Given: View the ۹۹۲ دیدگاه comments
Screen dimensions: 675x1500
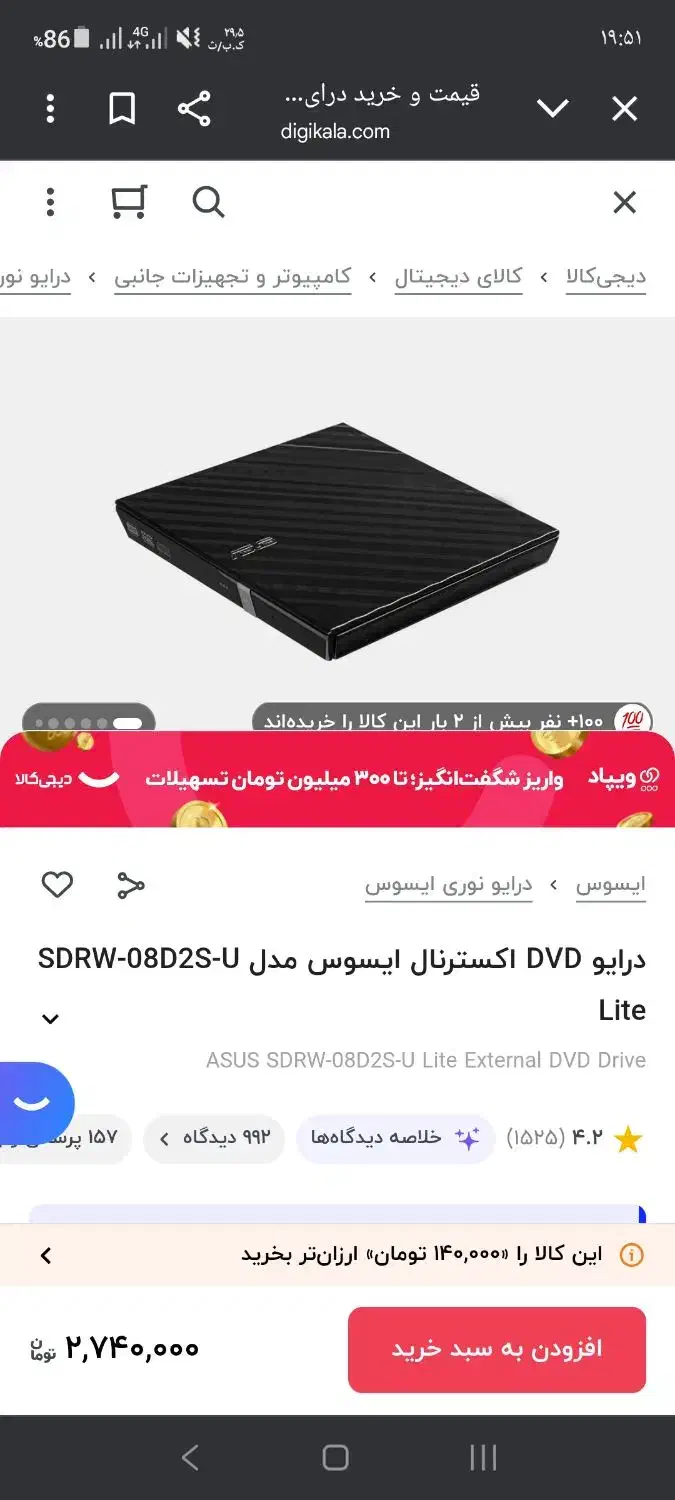Looking at the screenshot, I should (214, 1138).
